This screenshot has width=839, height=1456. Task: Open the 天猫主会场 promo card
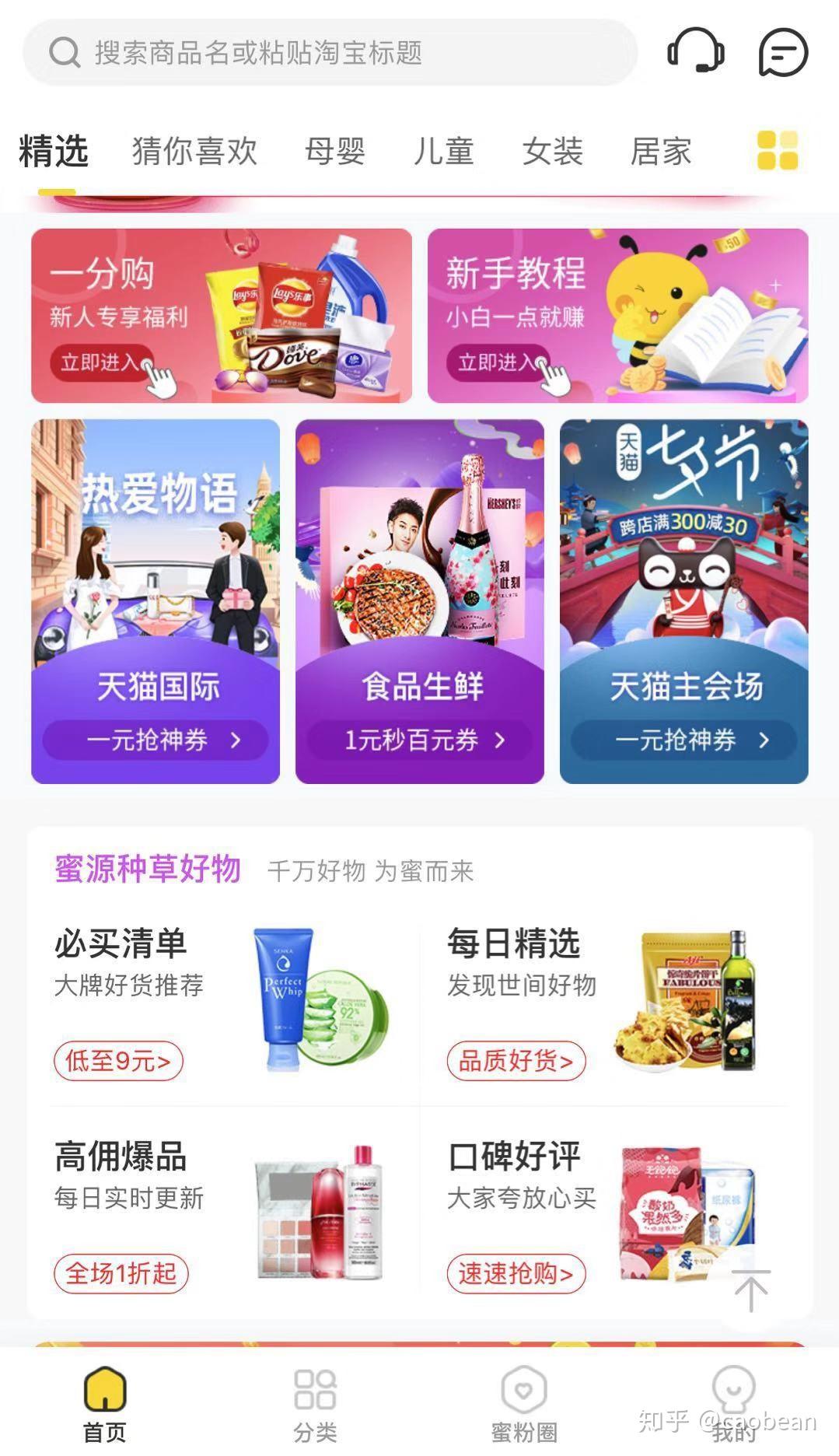(x=684, y=601)
